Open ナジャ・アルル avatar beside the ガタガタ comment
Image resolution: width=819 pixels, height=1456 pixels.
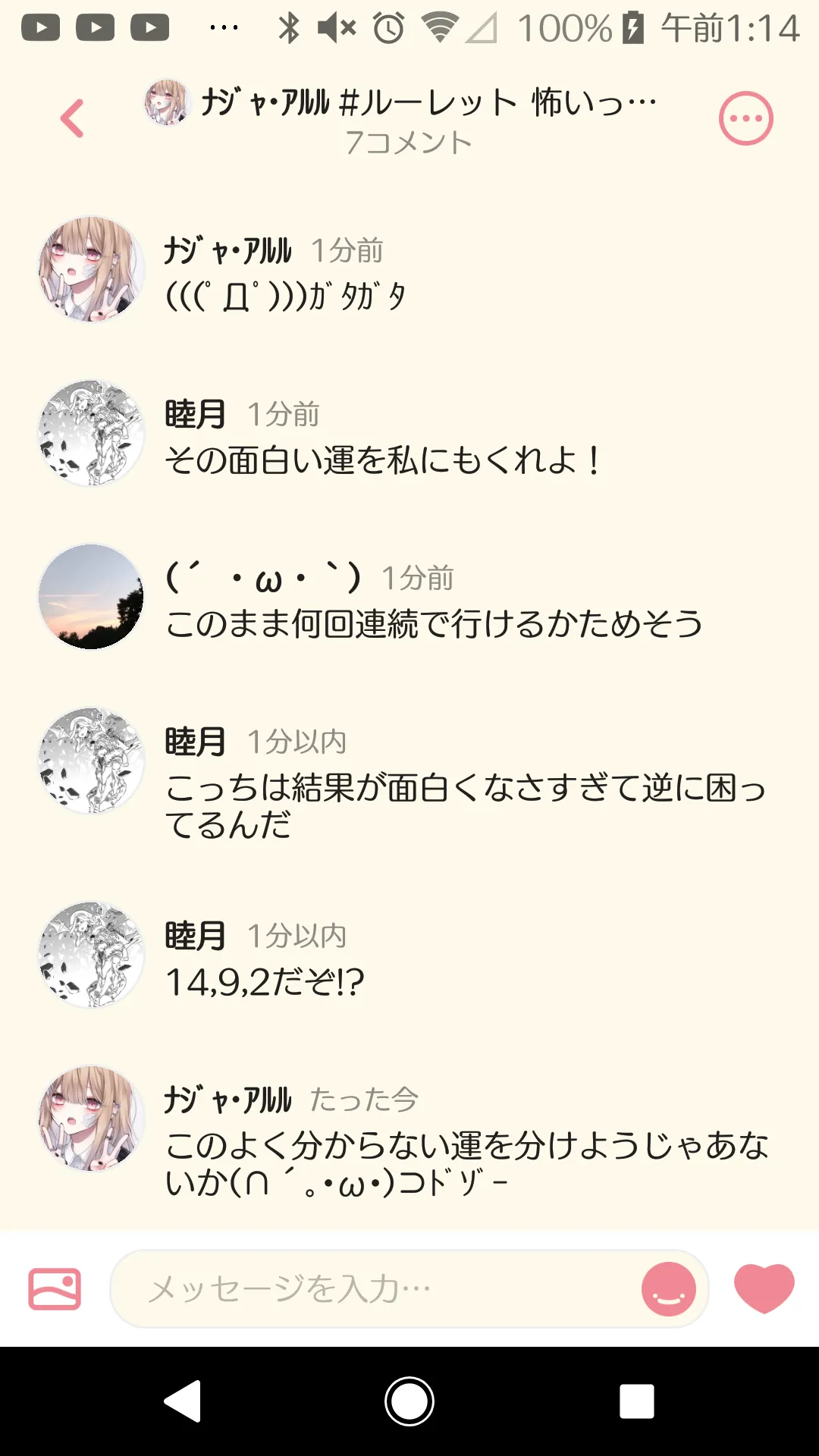pos(91,269)
